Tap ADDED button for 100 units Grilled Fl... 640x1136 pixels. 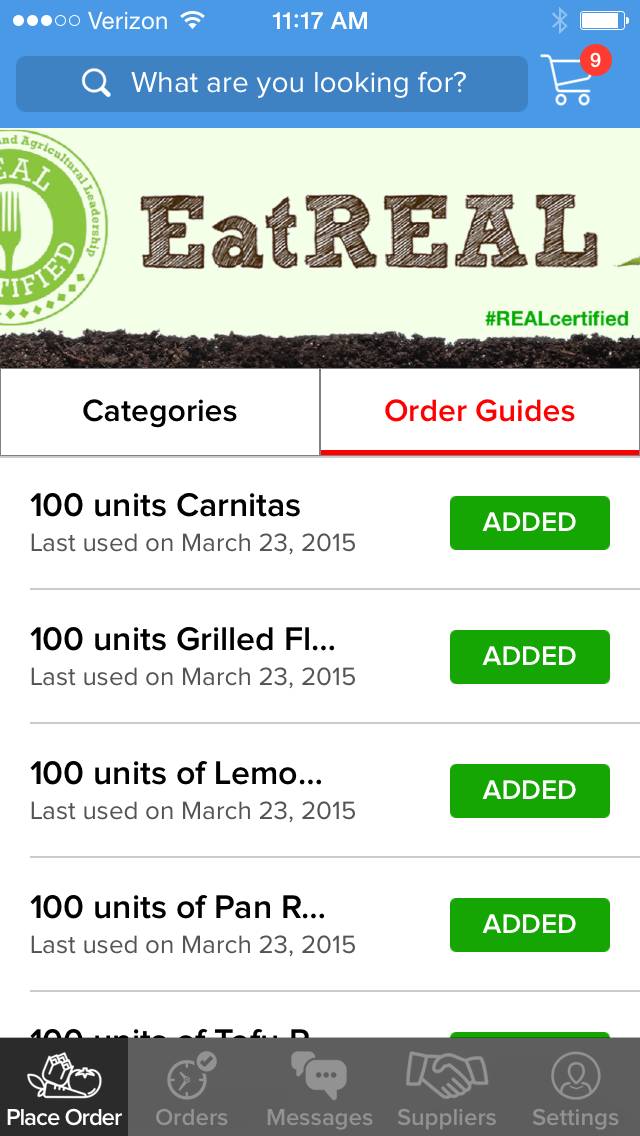pyautogui.click(x=529, y=656)
